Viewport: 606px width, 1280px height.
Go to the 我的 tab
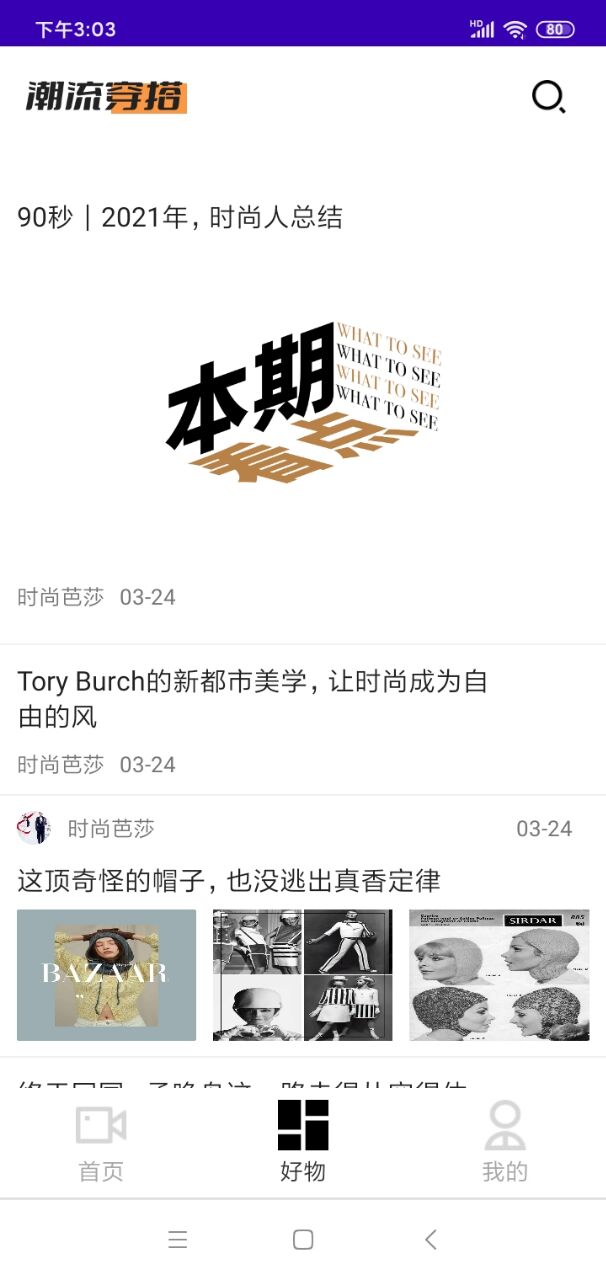(x=504, y=1142)
